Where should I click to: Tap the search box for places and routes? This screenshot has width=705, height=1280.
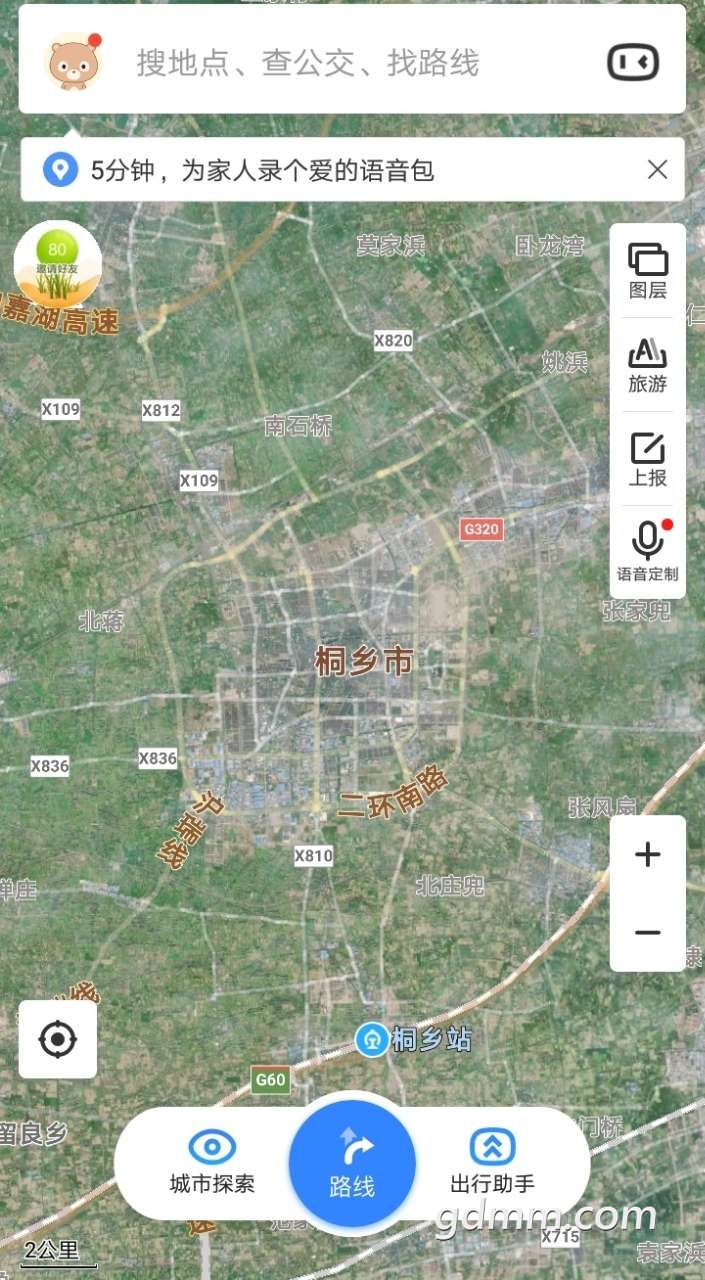point(330,63)
